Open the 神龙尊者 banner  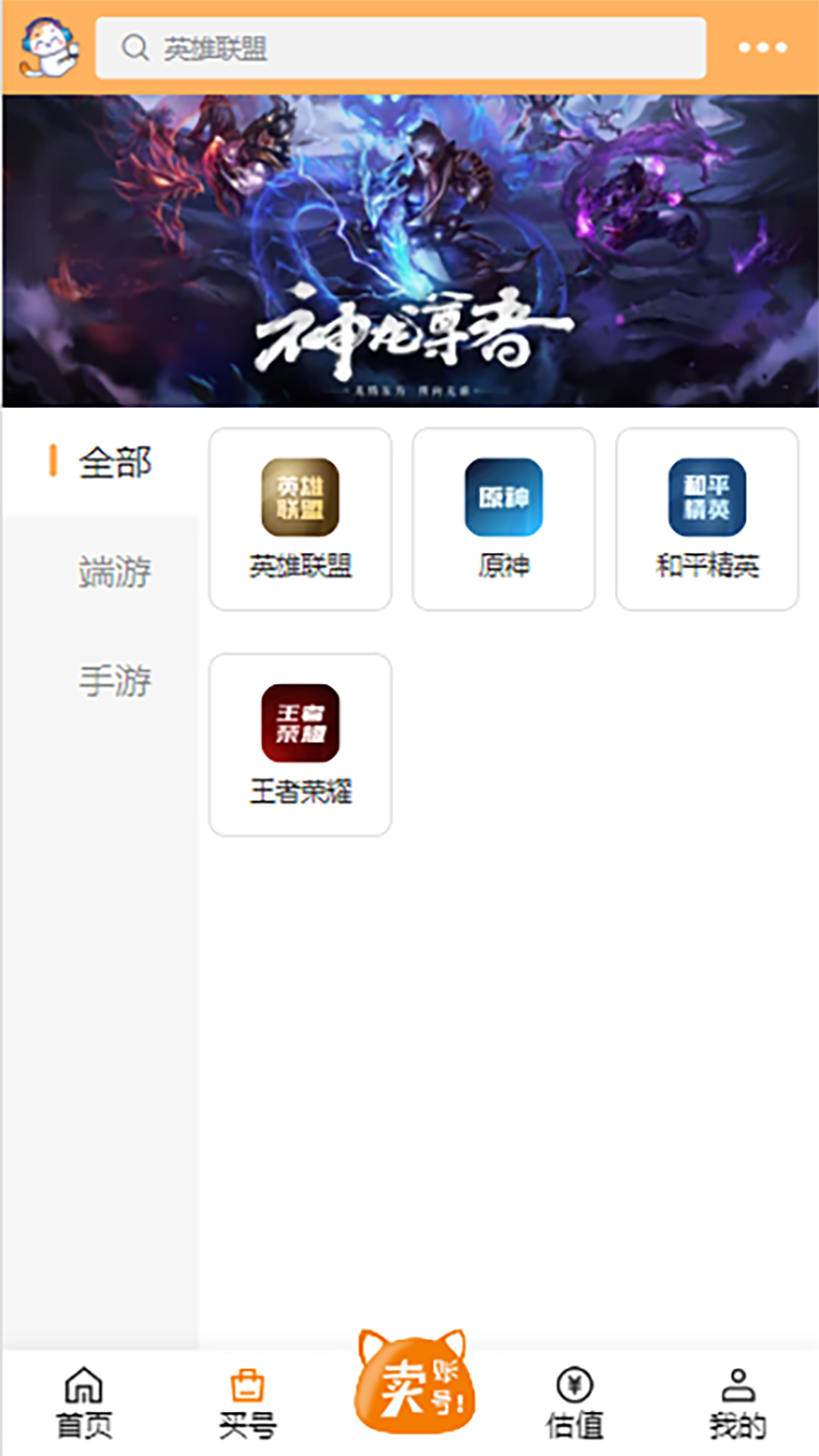click(x=409, y=250)
